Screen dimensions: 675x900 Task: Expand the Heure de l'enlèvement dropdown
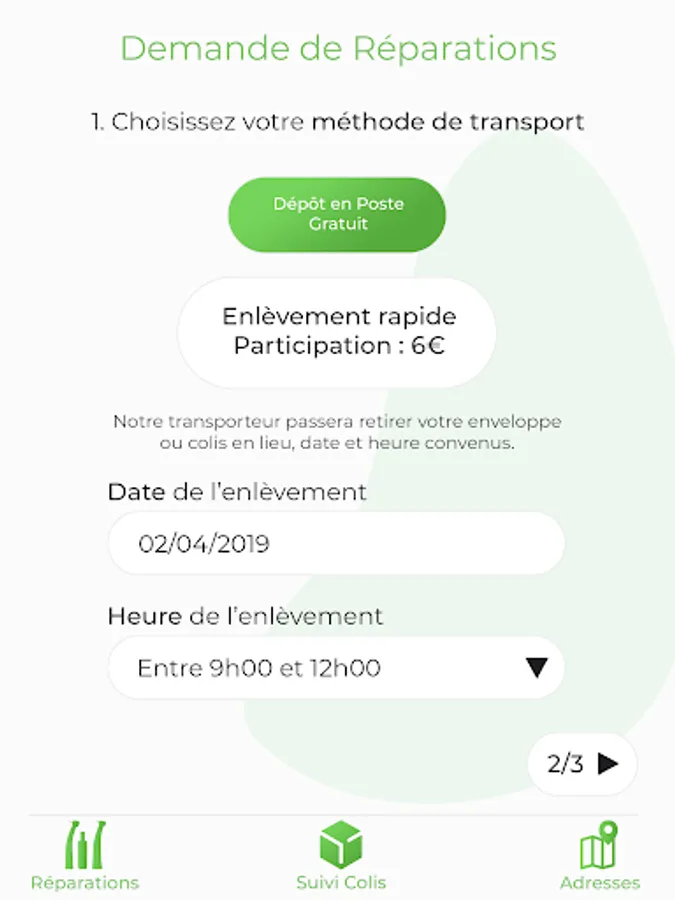click(337, 668)
